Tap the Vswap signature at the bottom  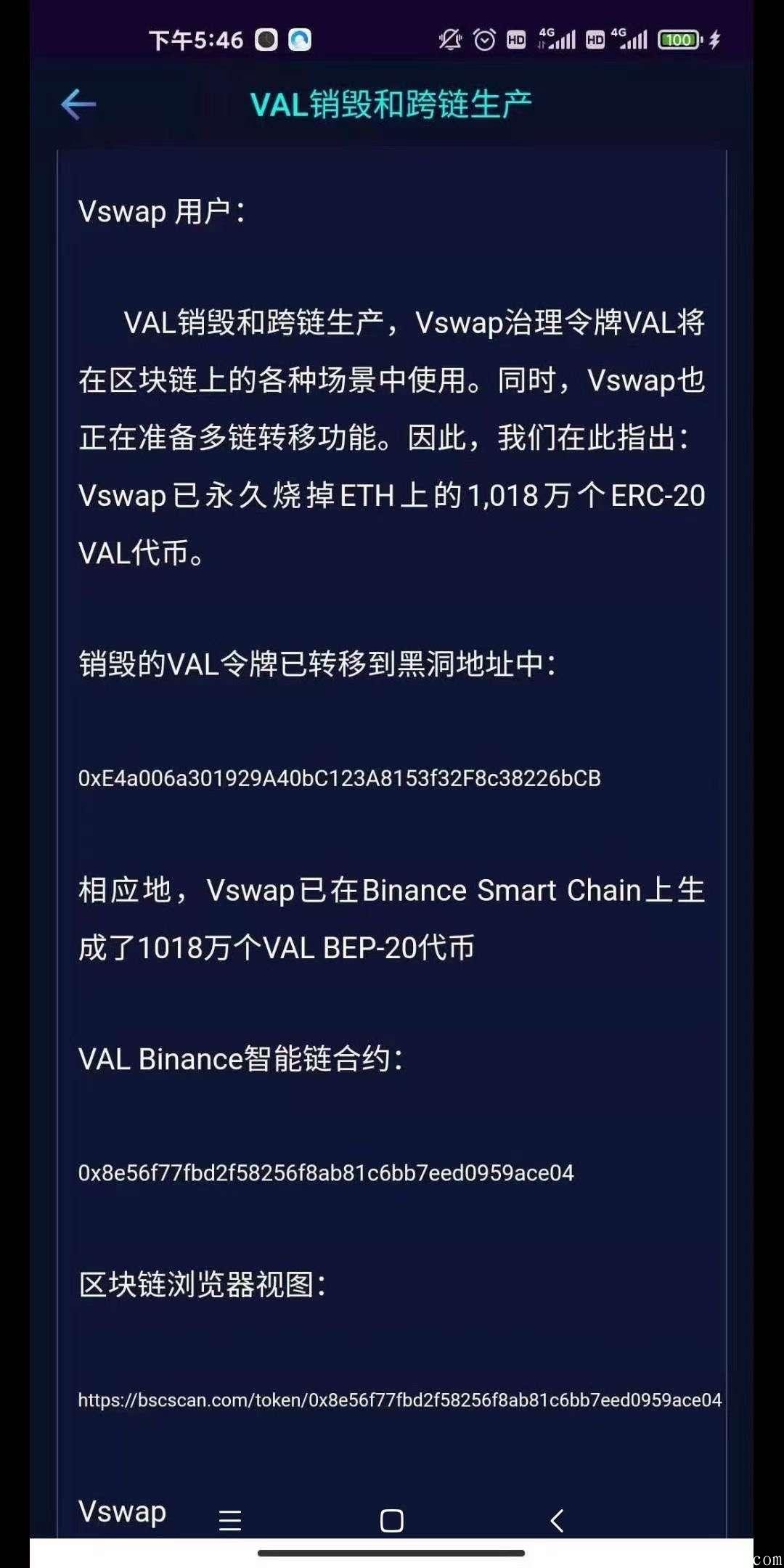pos(123,1514)
